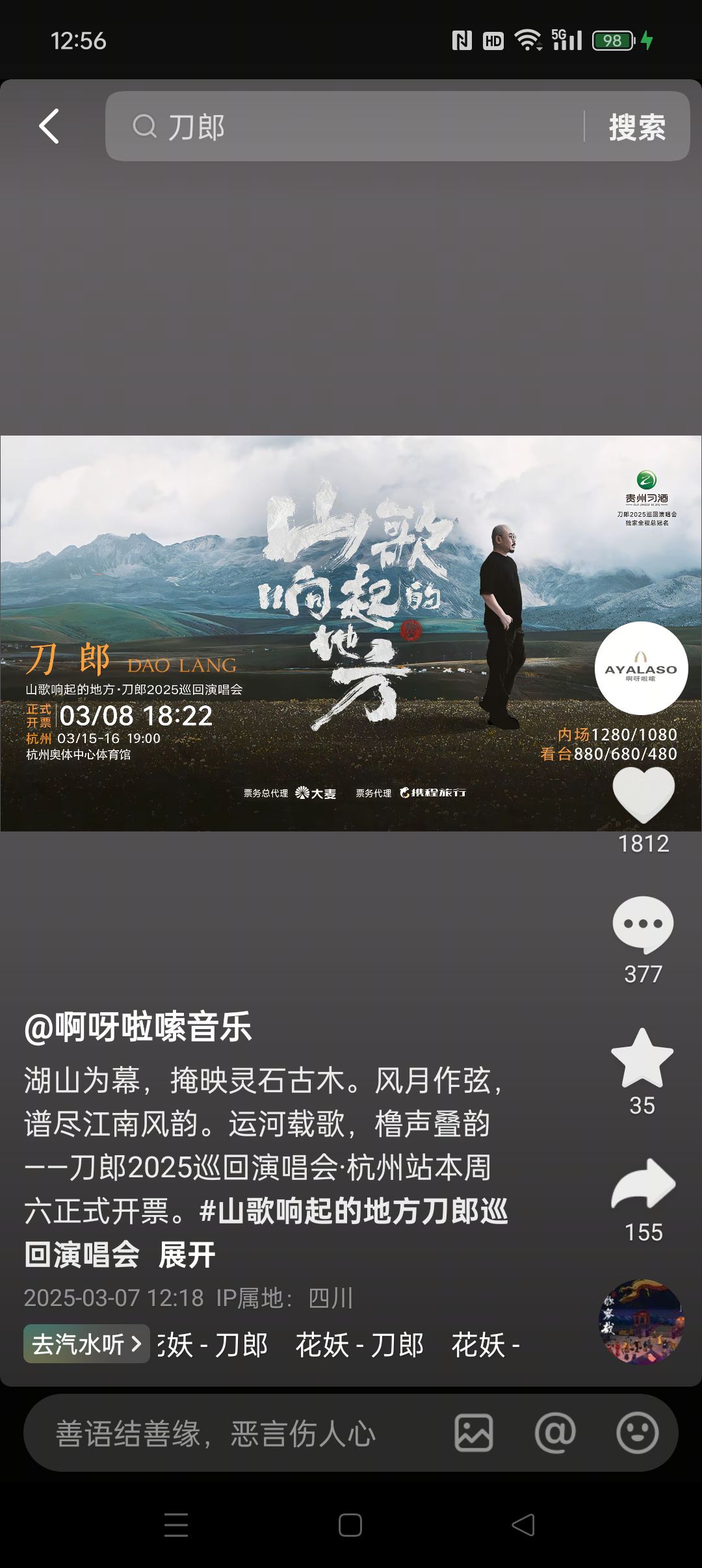Mention someone with the @ icon
702x1568 pixels.
click(x=555, y=1433)
